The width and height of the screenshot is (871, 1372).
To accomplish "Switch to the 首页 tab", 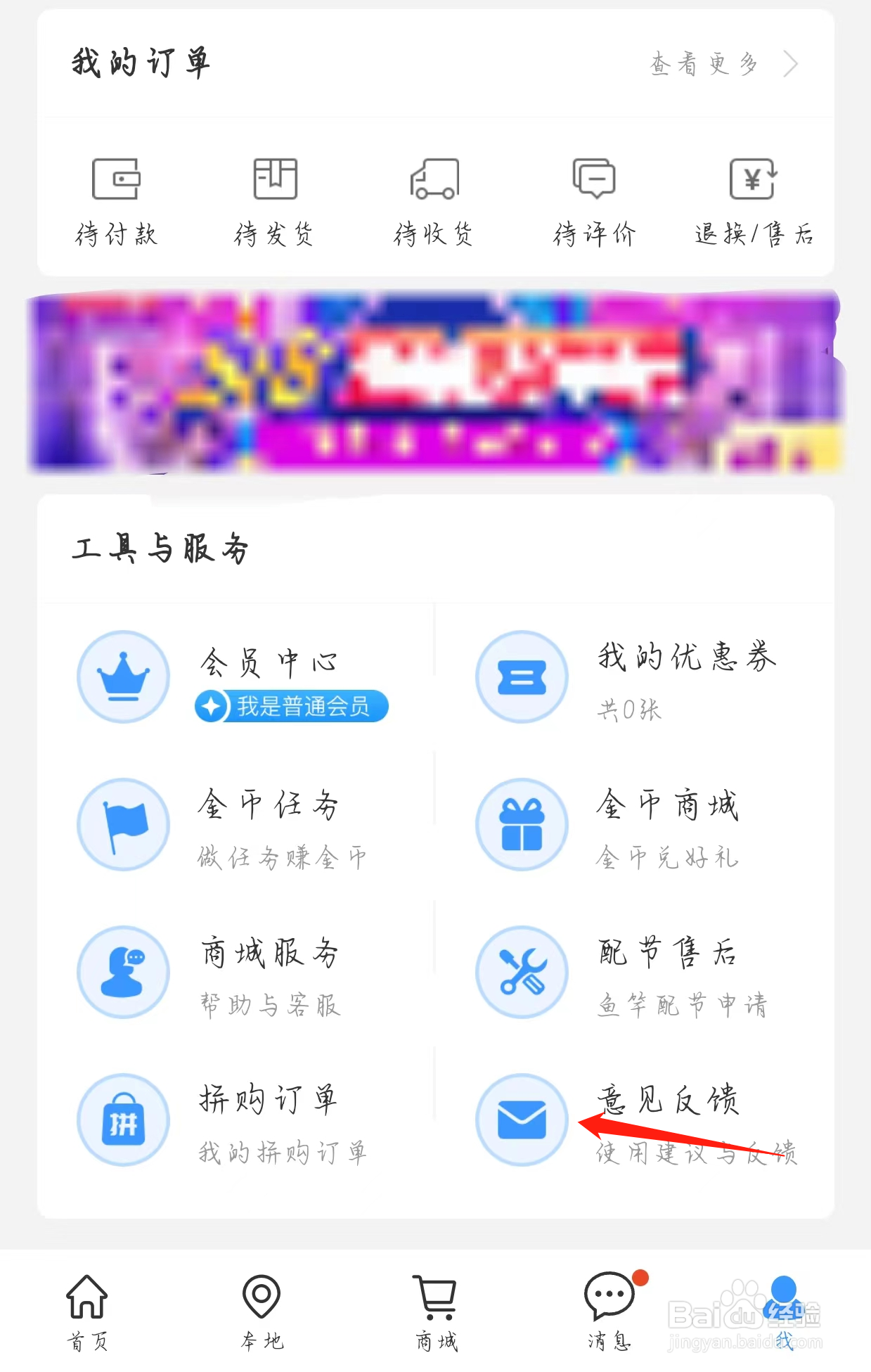I will coord(85,1306).
